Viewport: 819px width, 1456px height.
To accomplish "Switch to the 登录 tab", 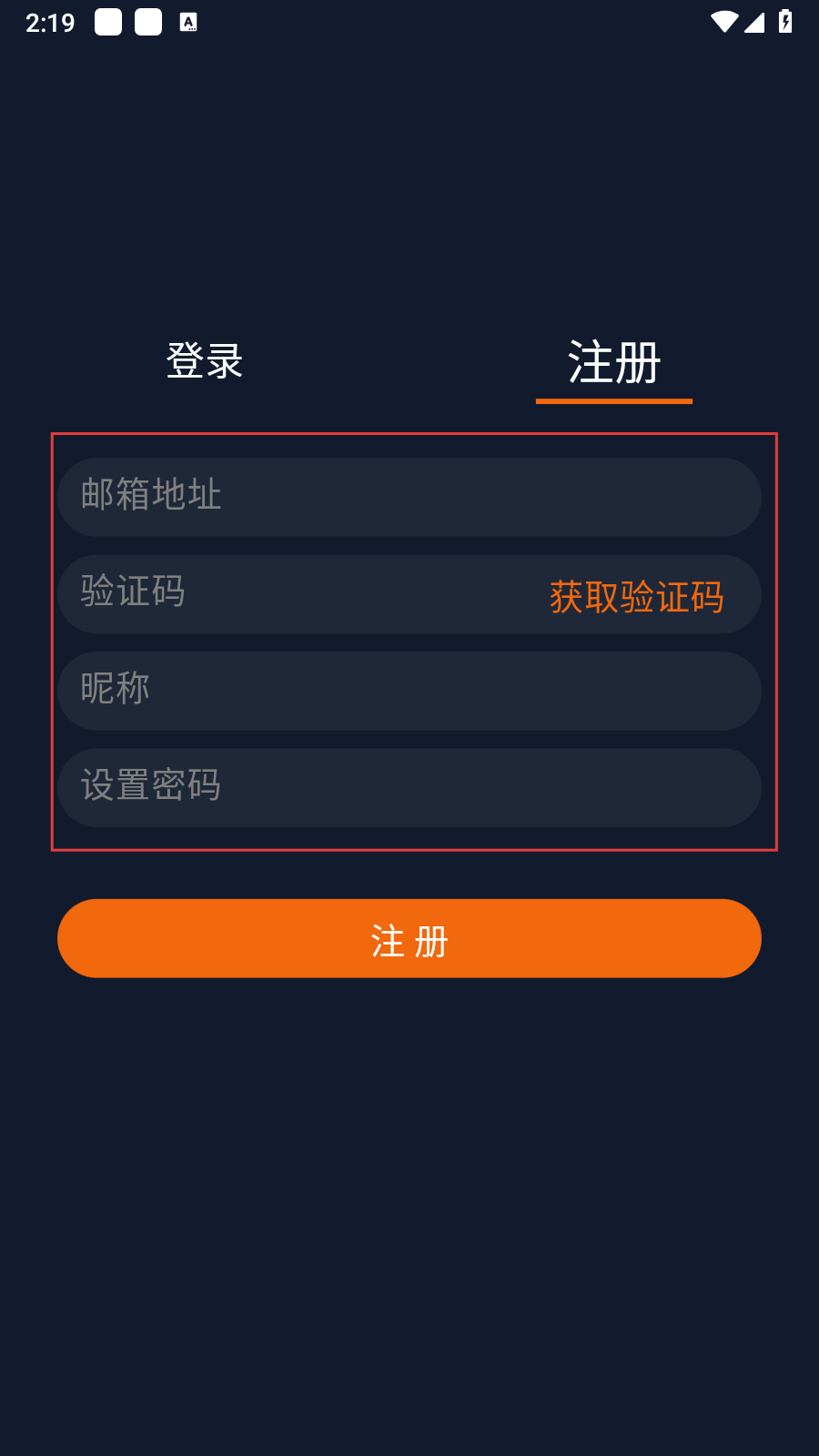I will [x=205, y=361].
